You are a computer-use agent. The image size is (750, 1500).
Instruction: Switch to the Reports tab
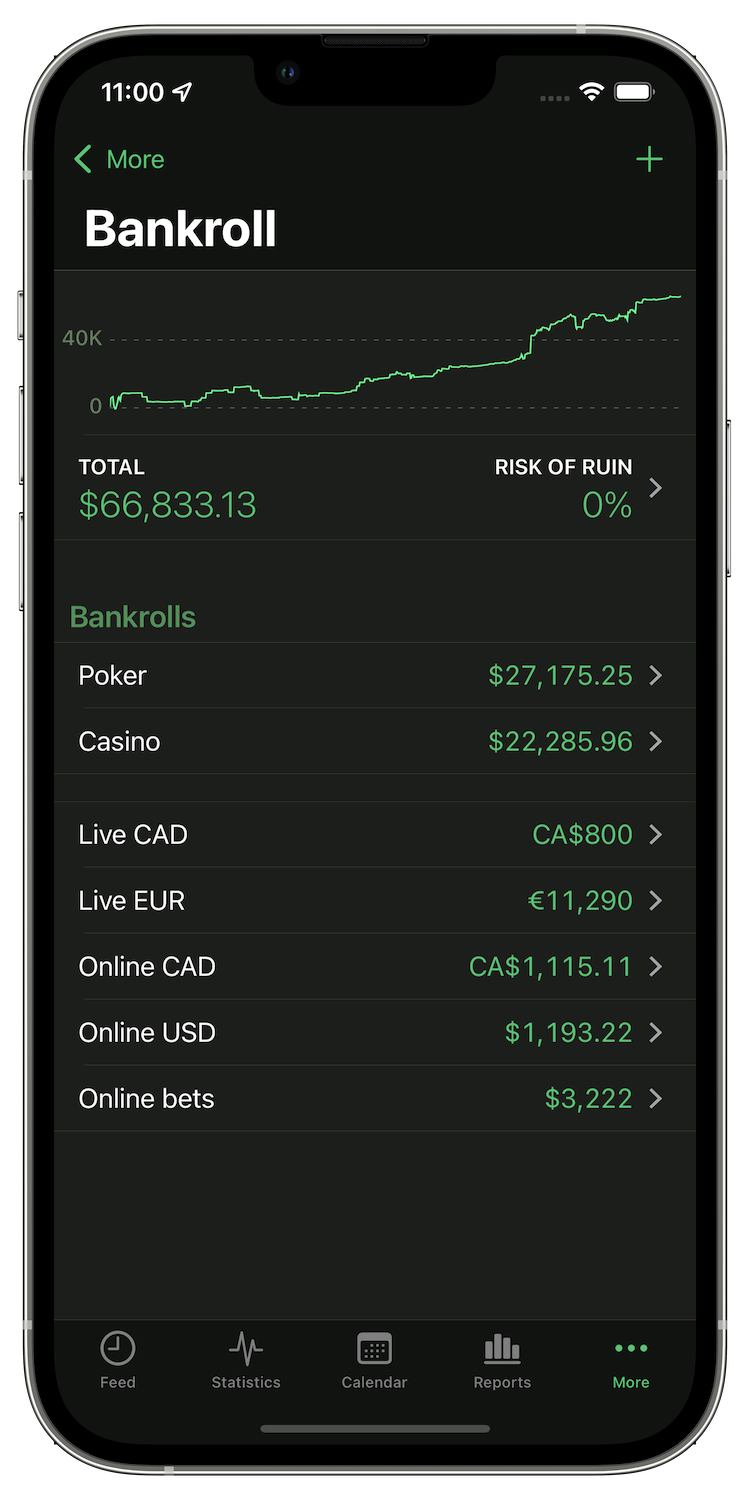pyautogui.click(x=501, y=1362)
